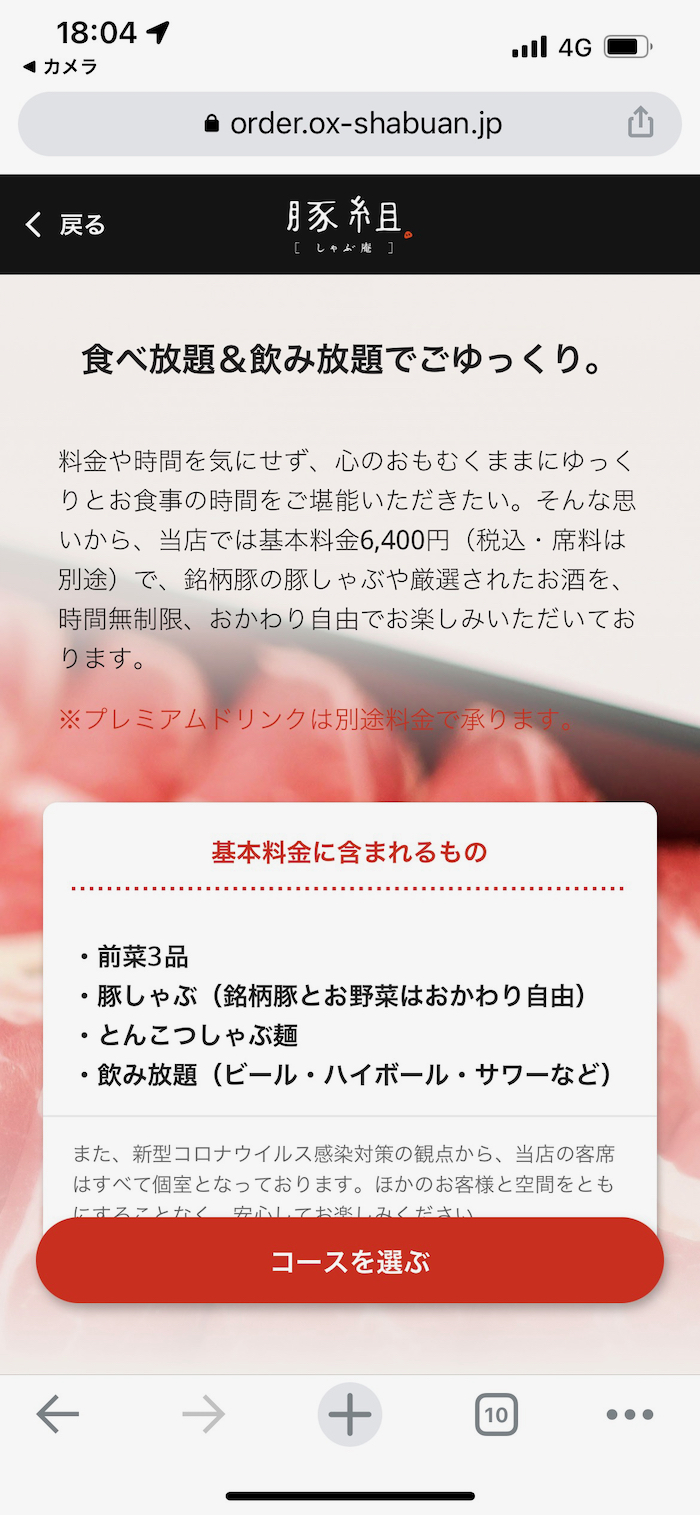The image size is (700, 1515).
Task: Tap the order.ox-shabuan.jp address bar
Action: (350, 123)
